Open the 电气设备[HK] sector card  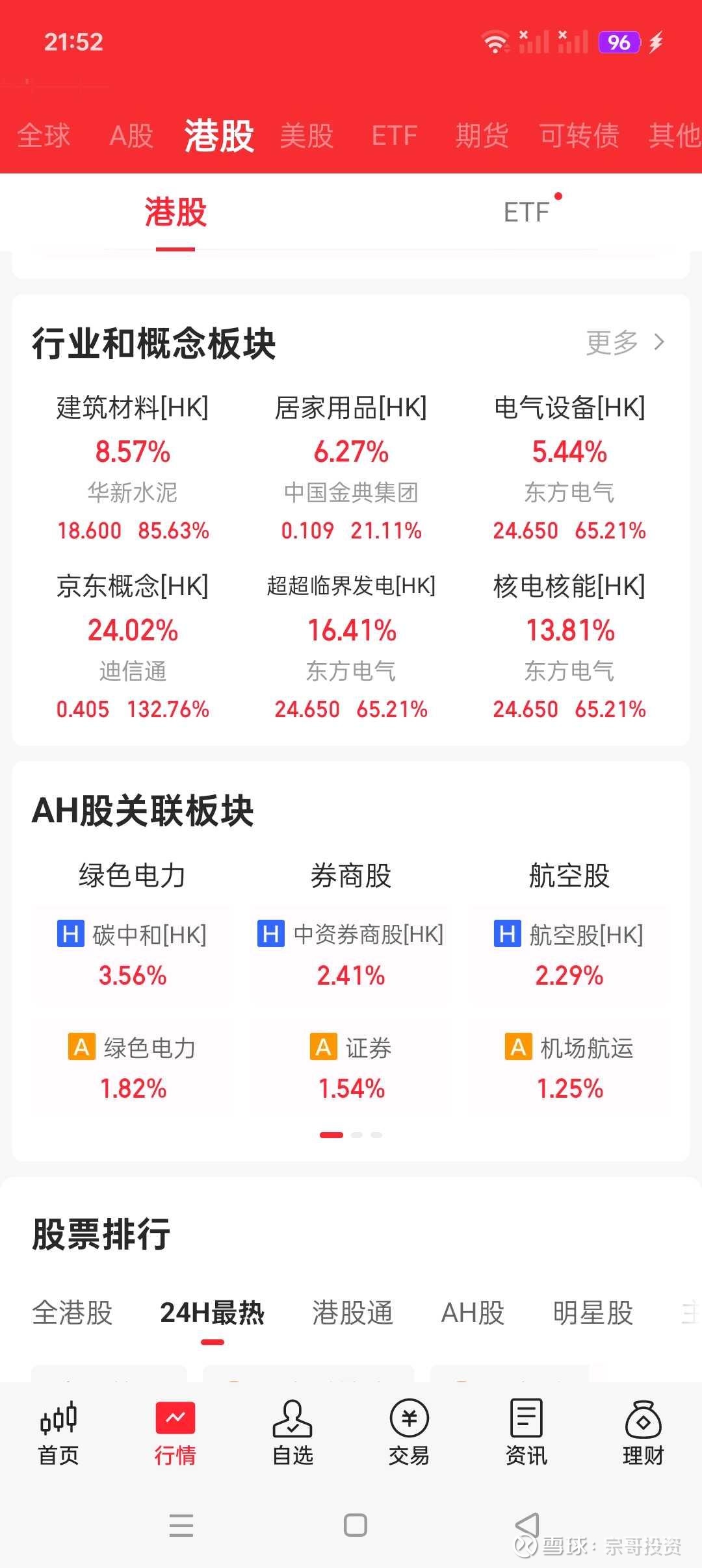[569, 468]
